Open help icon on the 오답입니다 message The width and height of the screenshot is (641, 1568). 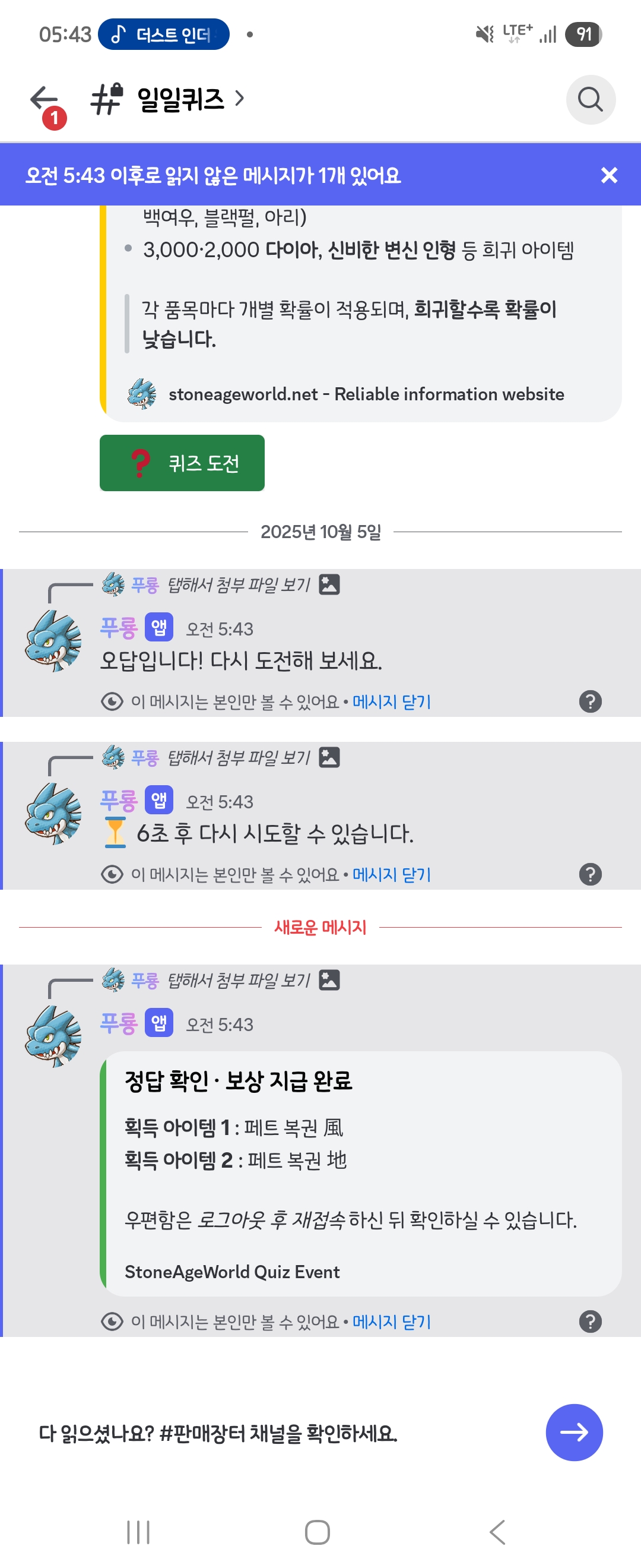[590, 702]
